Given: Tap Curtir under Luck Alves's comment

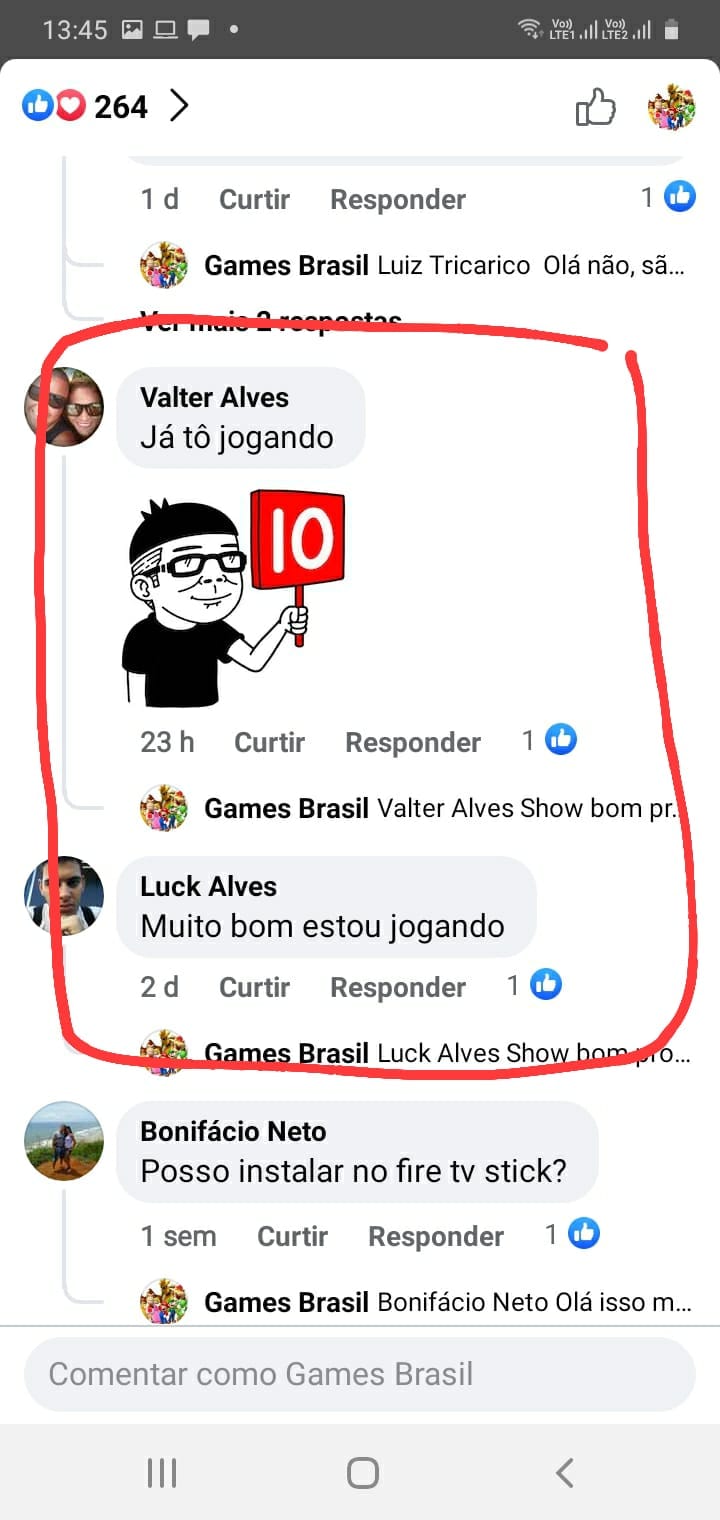Looking at the screenshot, I should tap(254, 987).
